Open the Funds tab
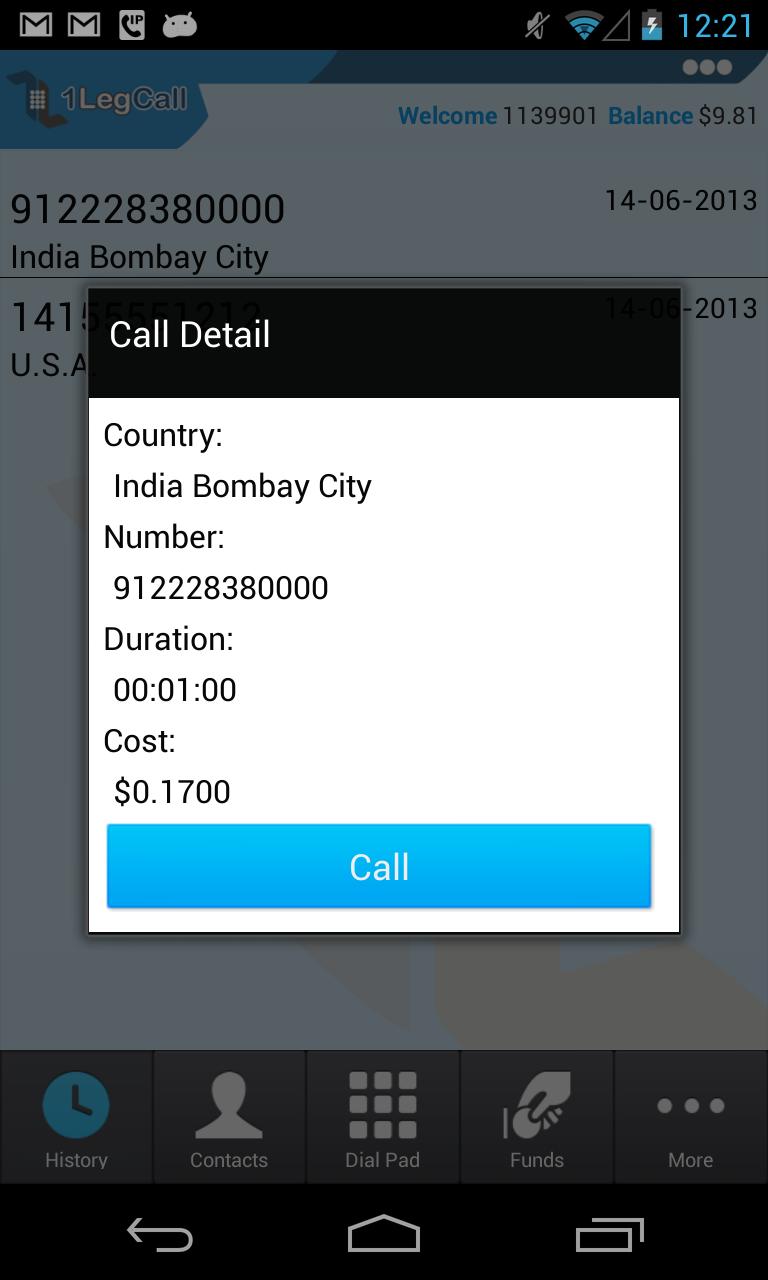The image size is (768, 1280). click(x=537, y=1117)
